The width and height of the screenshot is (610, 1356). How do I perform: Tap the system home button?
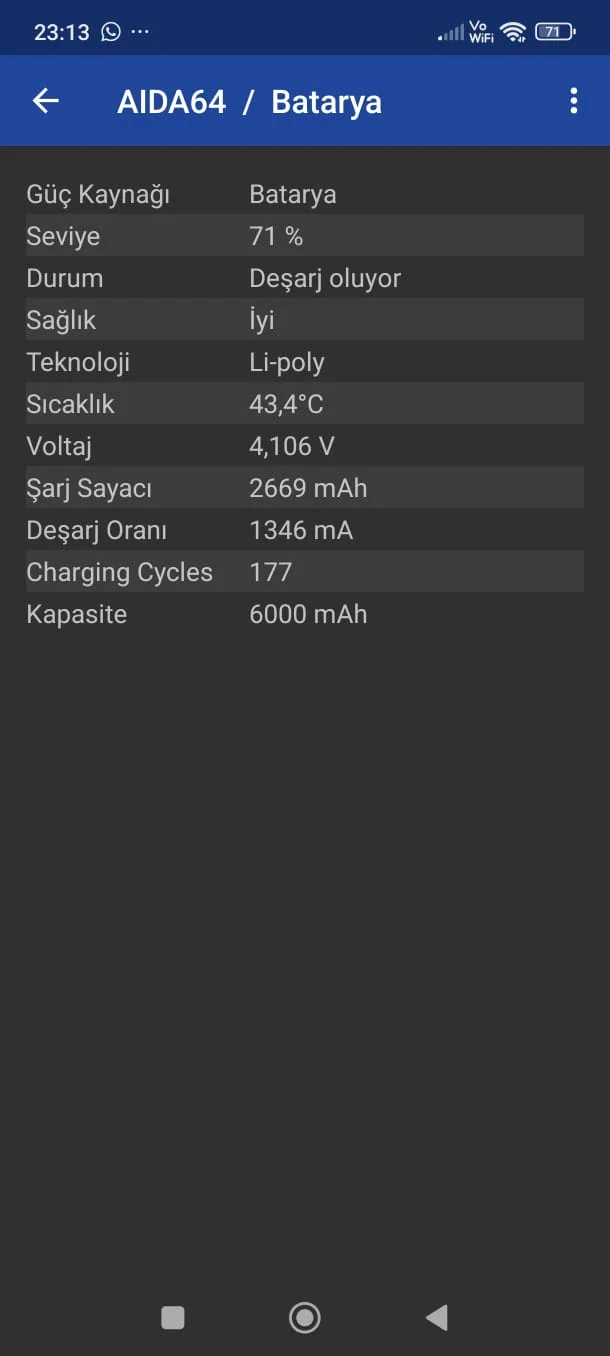pos(305,1317)
